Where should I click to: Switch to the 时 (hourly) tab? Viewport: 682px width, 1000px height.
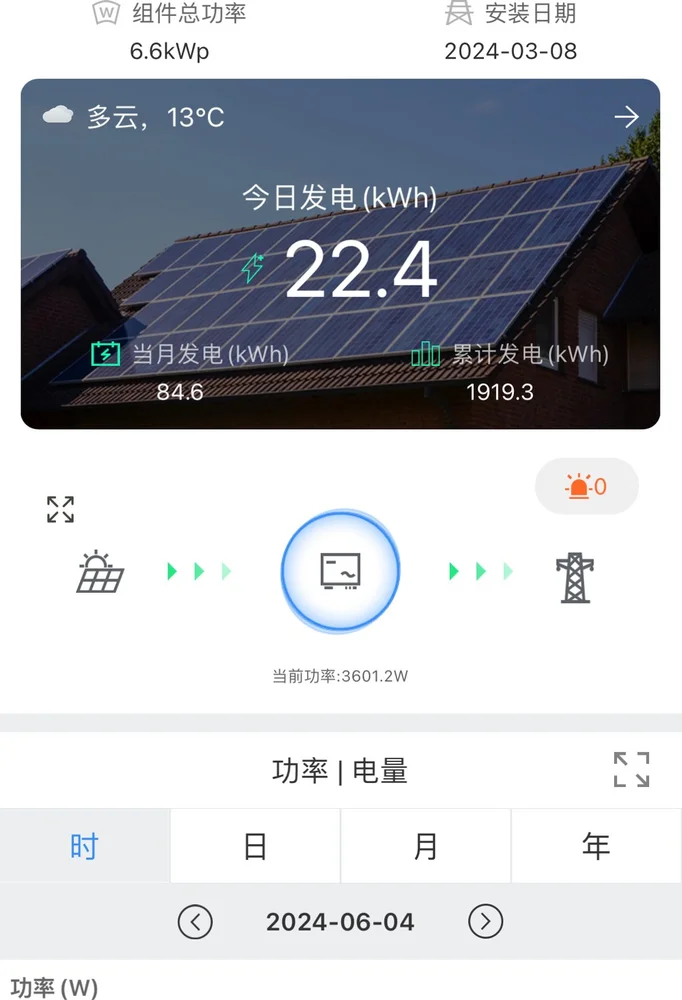(85, 847)
